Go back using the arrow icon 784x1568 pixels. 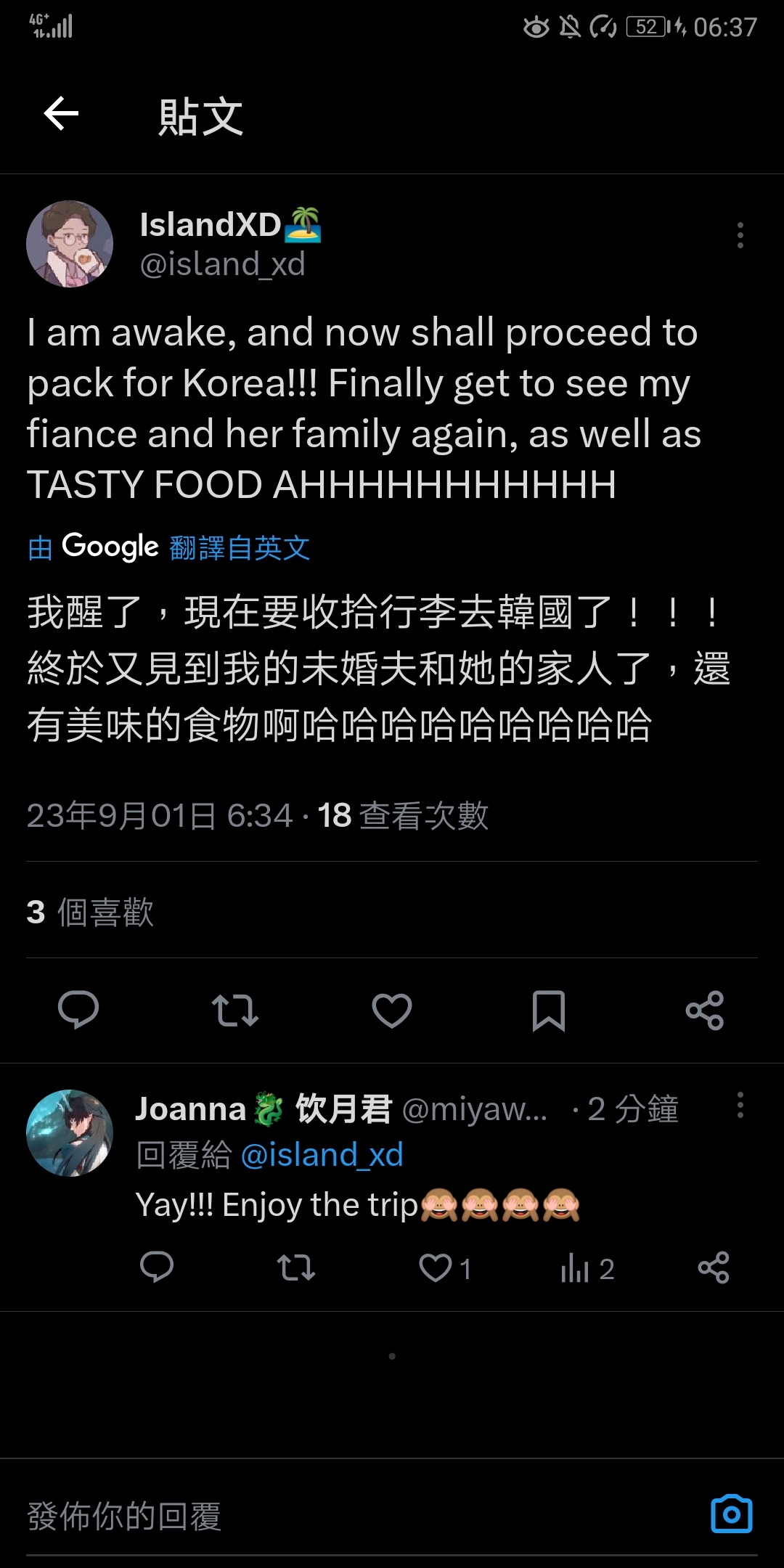pos(61,114)
